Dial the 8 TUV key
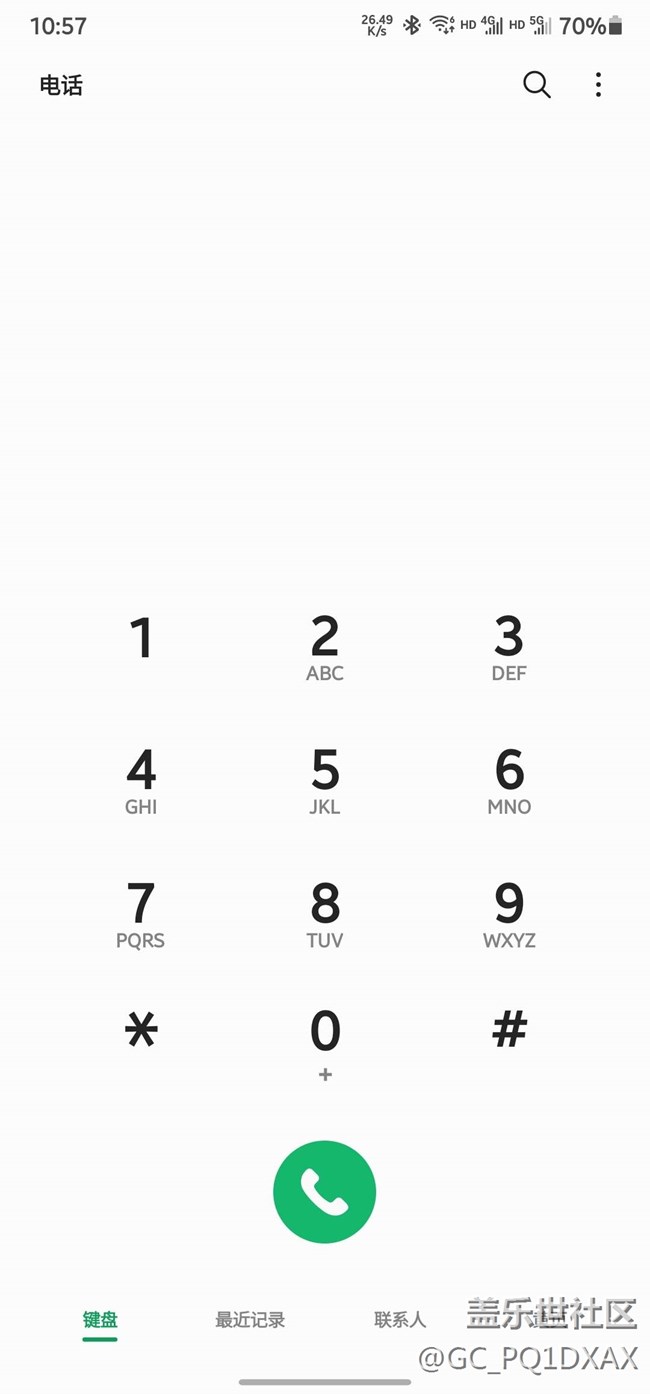 (325, 915)
